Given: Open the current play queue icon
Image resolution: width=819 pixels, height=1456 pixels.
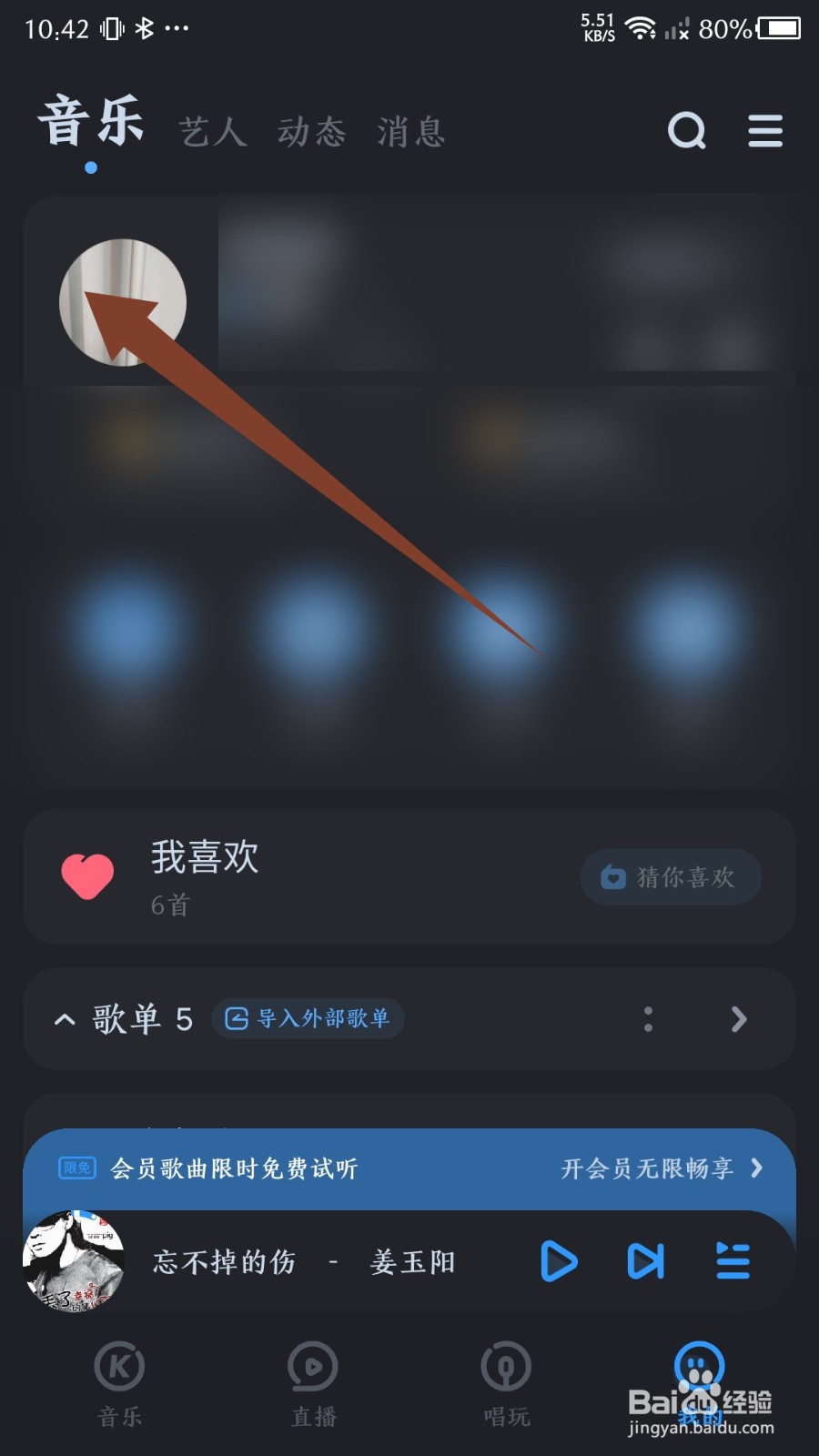Looking at the screenshot, I should click(733, 1262).
